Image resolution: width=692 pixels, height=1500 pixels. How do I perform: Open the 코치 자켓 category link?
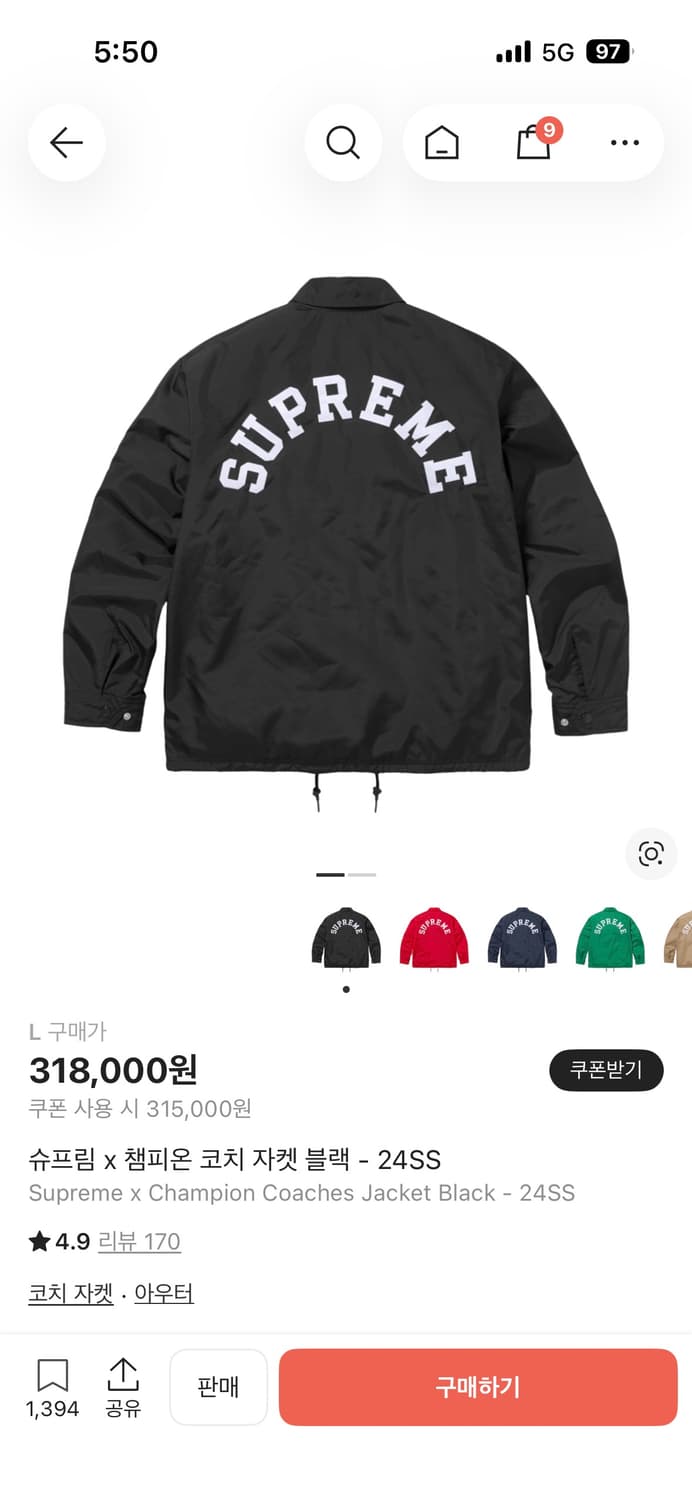click(71, 1293)
